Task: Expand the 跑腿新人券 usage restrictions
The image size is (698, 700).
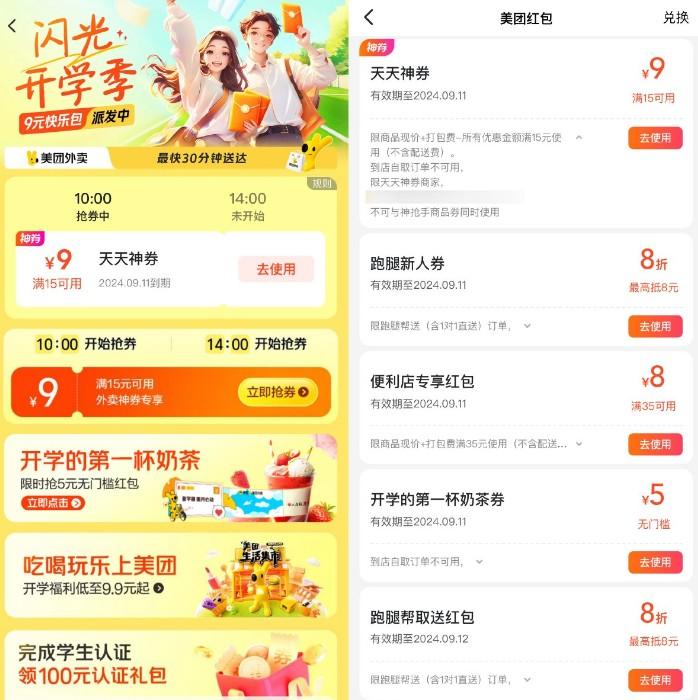Action: (x=527, y=326)
